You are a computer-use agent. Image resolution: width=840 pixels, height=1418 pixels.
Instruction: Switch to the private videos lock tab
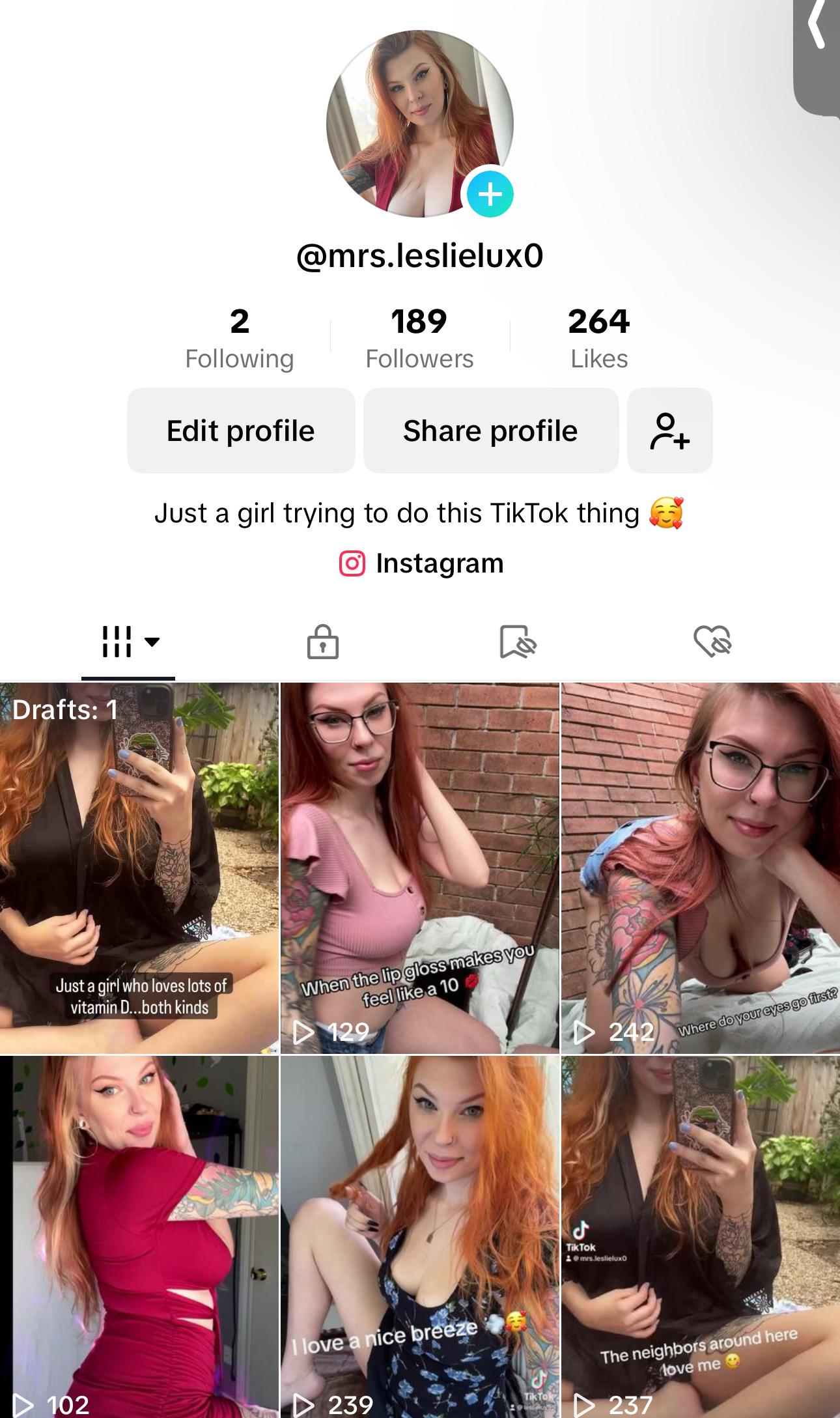click(322, 642)
